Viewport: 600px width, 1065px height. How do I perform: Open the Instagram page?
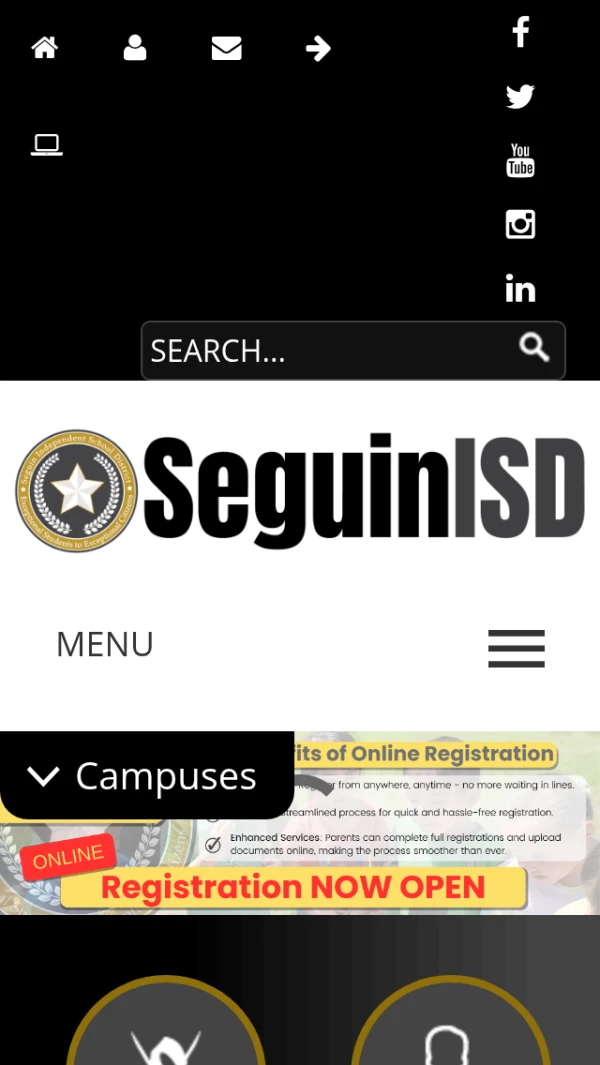coord(520,224)
